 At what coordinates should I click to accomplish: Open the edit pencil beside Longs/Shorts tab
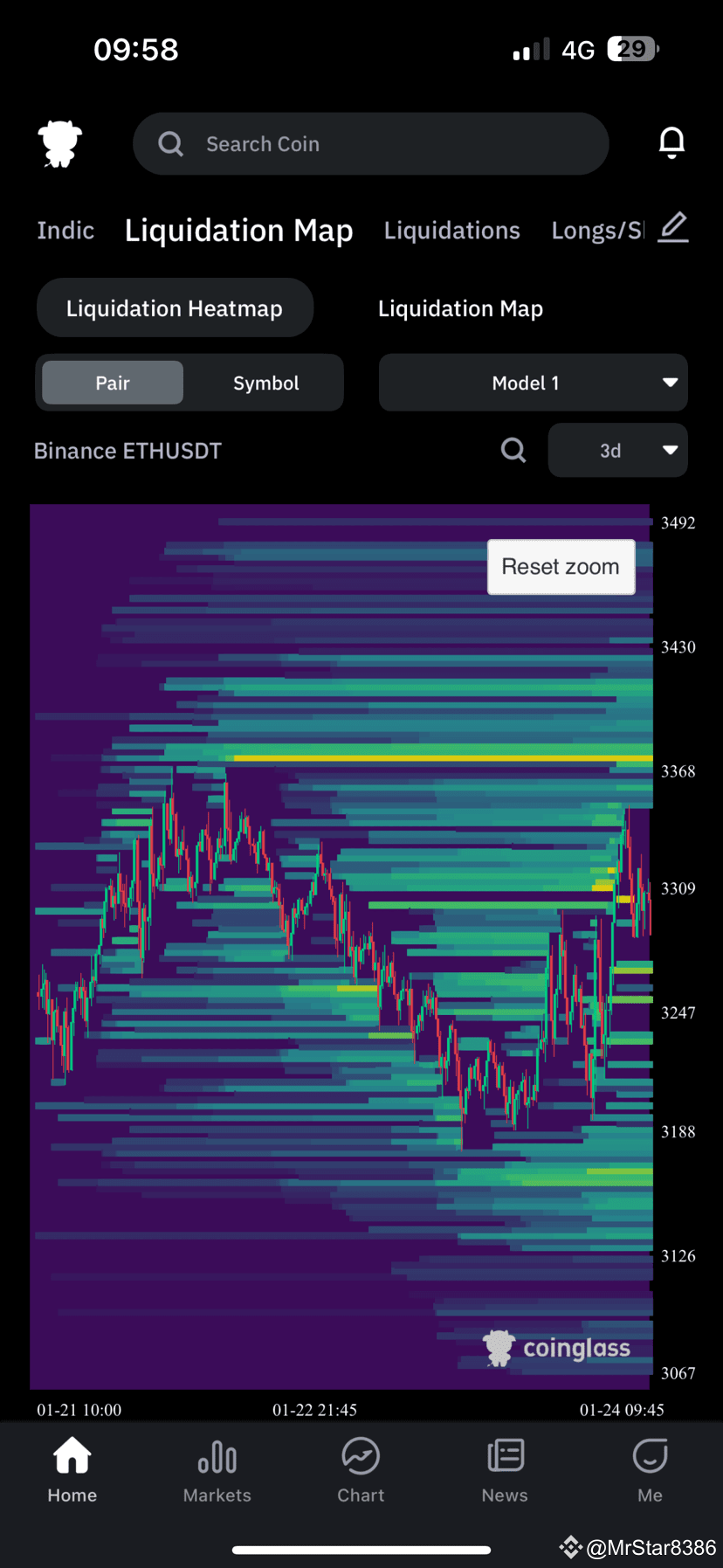[x=671, y=228]
